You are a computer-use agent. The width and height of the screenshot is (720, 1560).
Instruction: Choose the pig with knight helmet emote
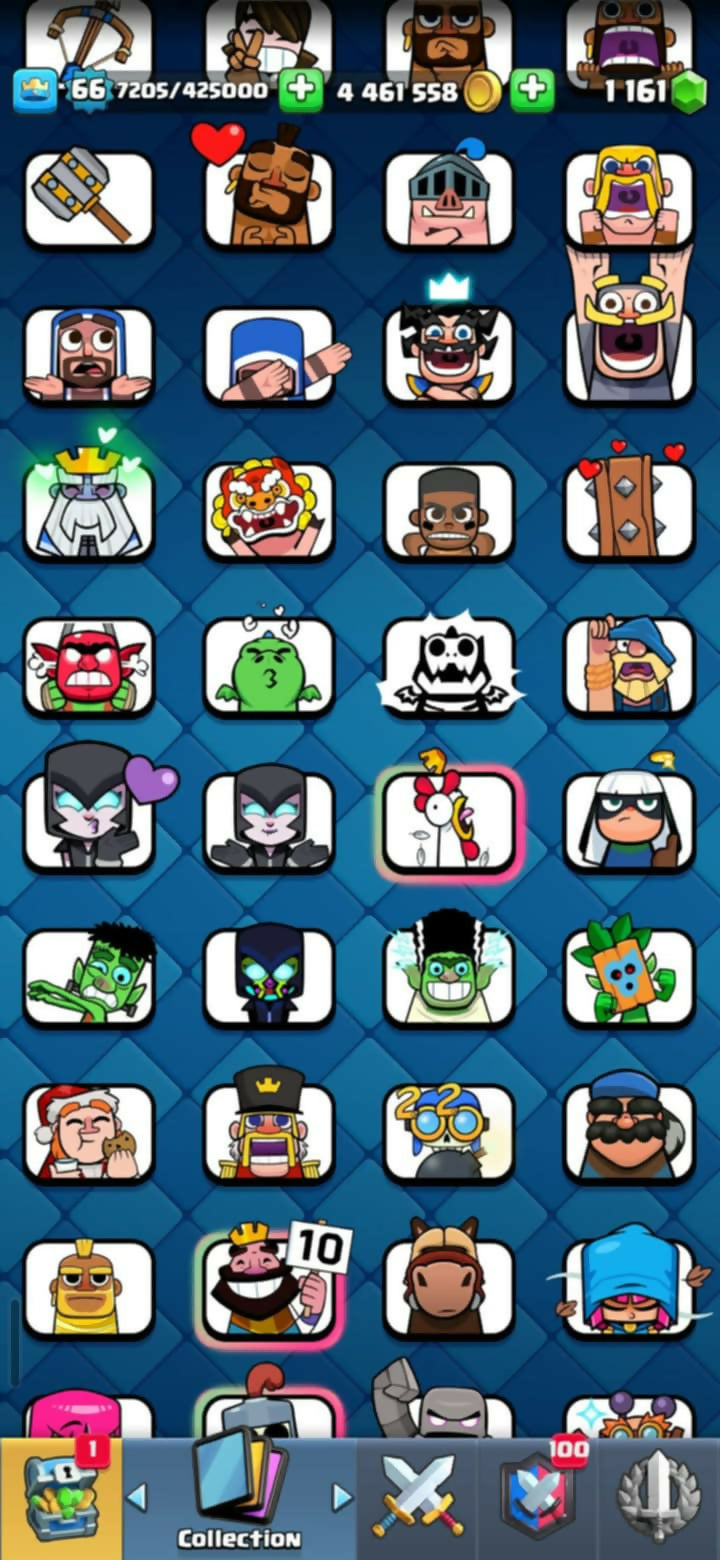(x=448, y=200)
